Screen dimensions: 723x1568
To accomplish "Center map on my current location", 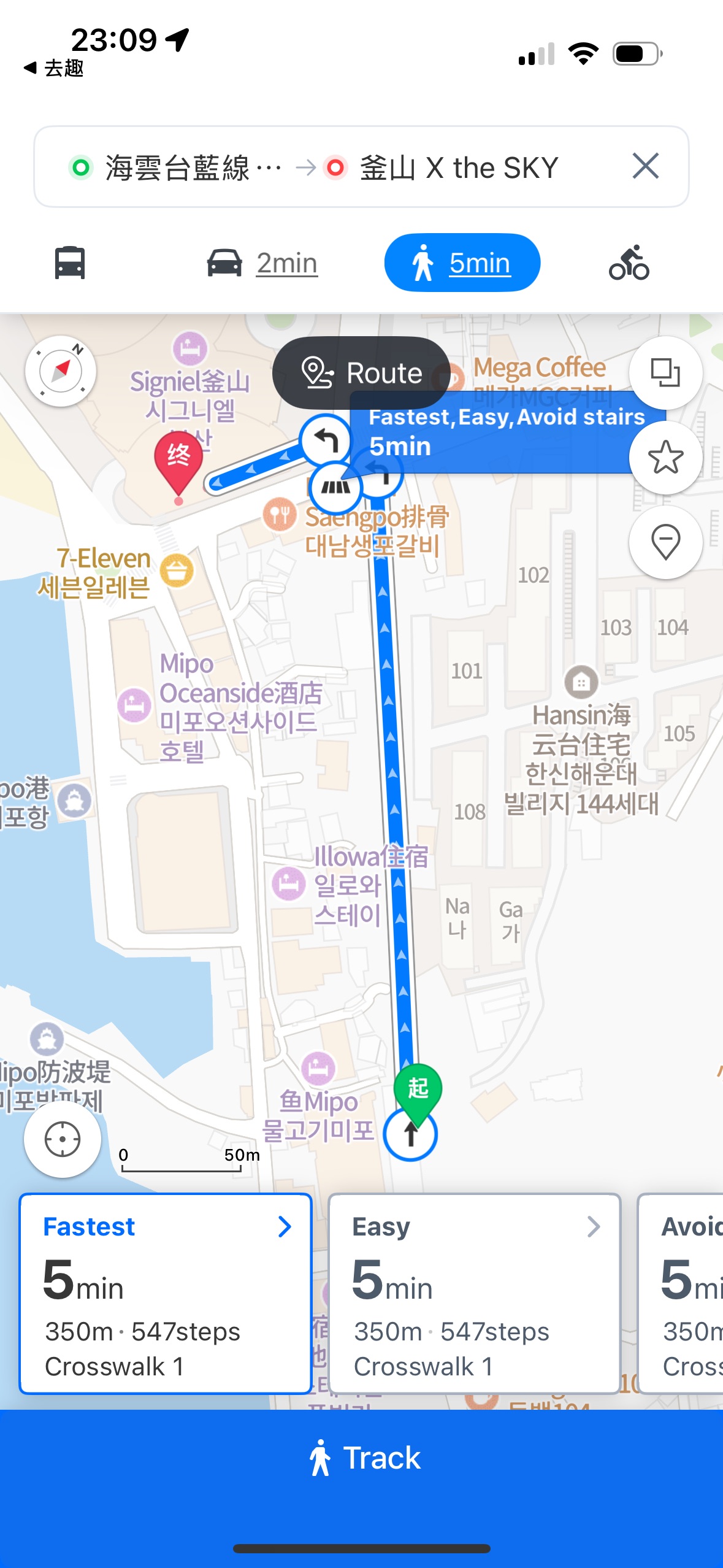I will (63, 1139).
